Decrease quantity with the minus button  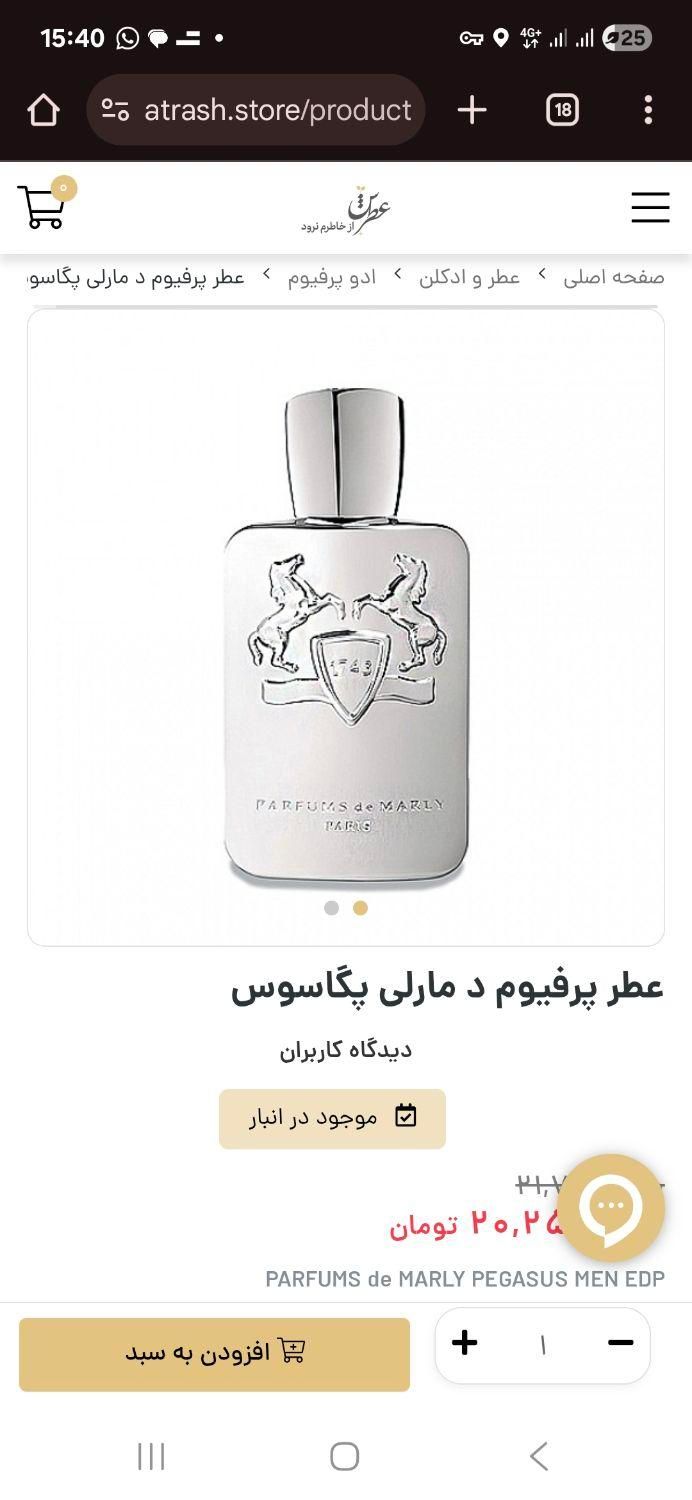coord(620,1343)
